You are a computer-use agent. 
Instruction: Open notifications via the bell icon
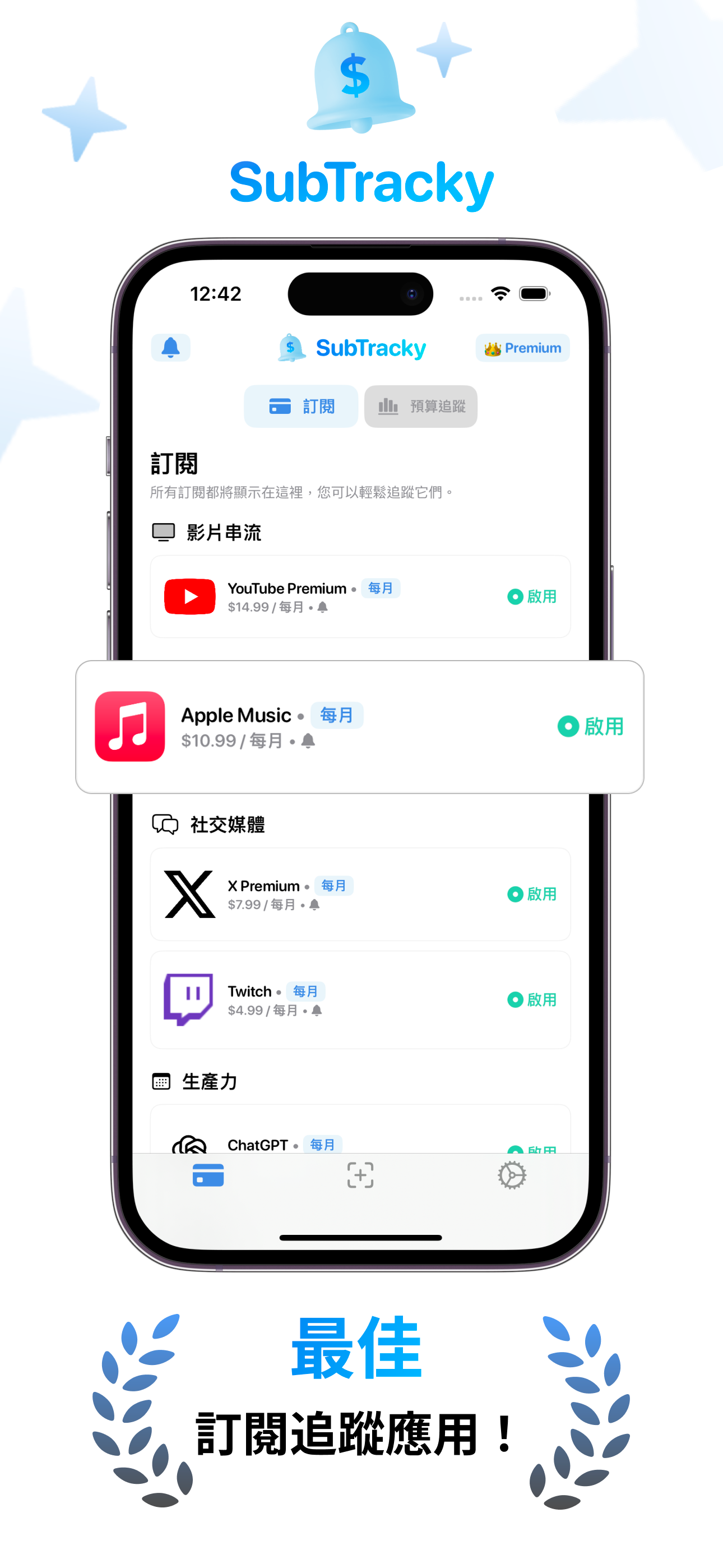coord(171,348)
